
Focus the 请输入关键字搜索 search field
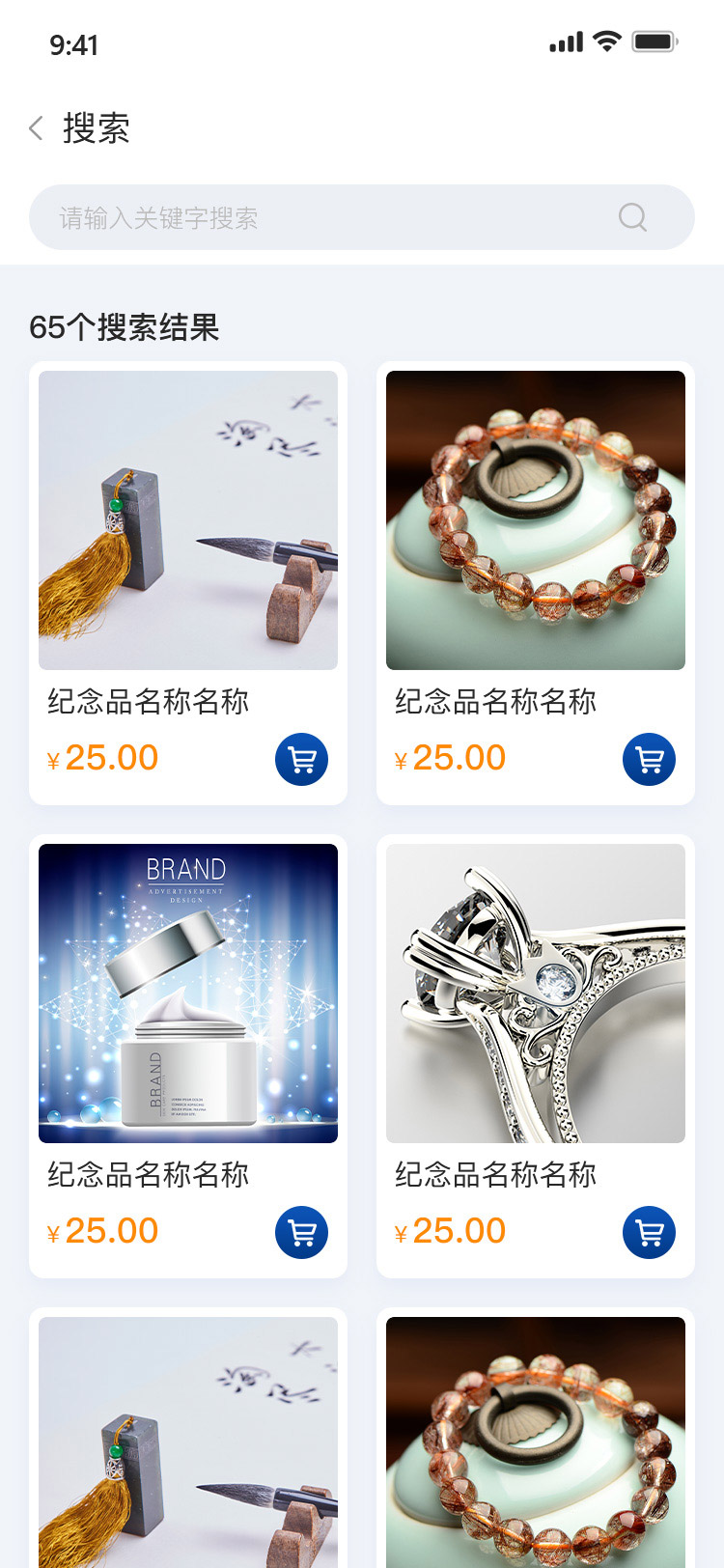319,218
